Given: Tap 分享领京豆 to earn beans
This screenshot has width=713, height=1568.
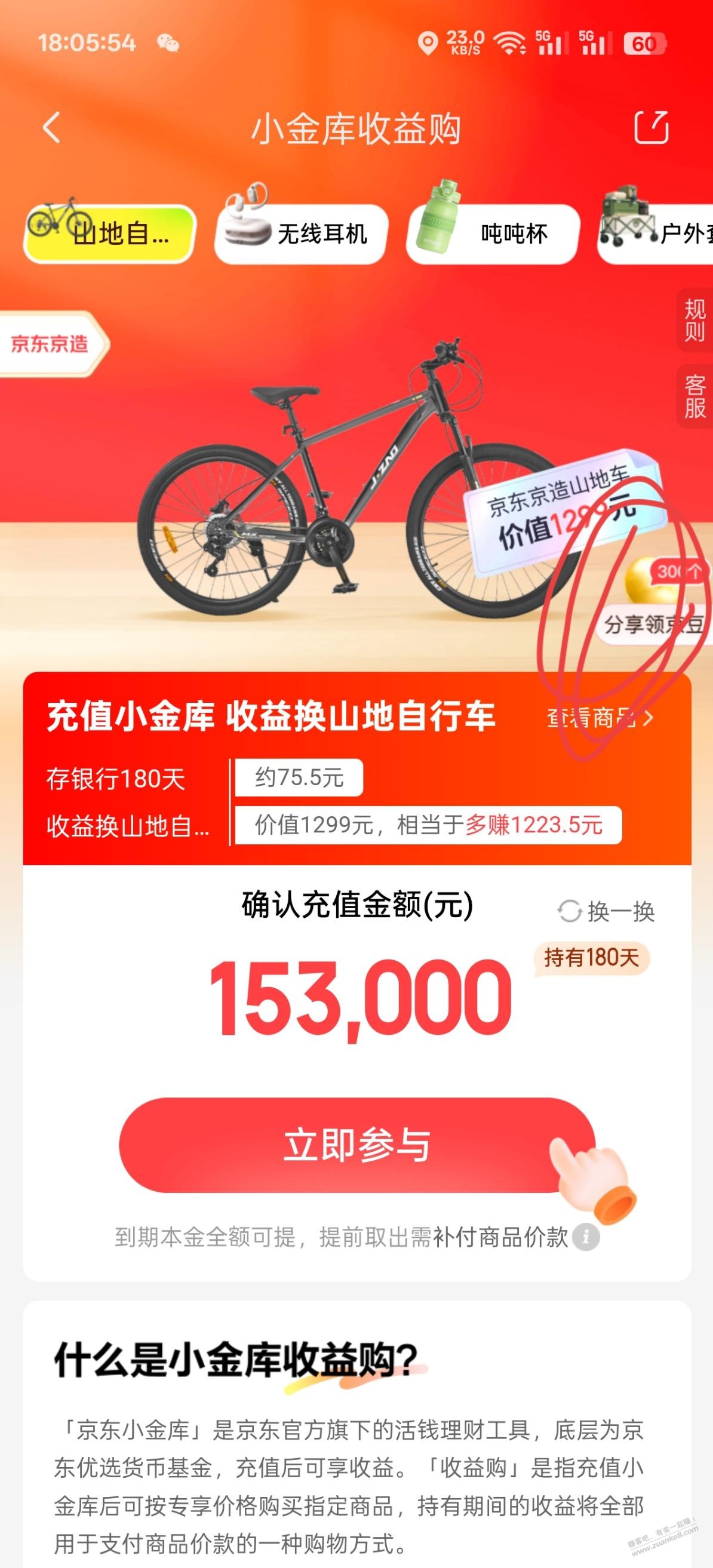Looking at the screenshot, I should point(654,624).
